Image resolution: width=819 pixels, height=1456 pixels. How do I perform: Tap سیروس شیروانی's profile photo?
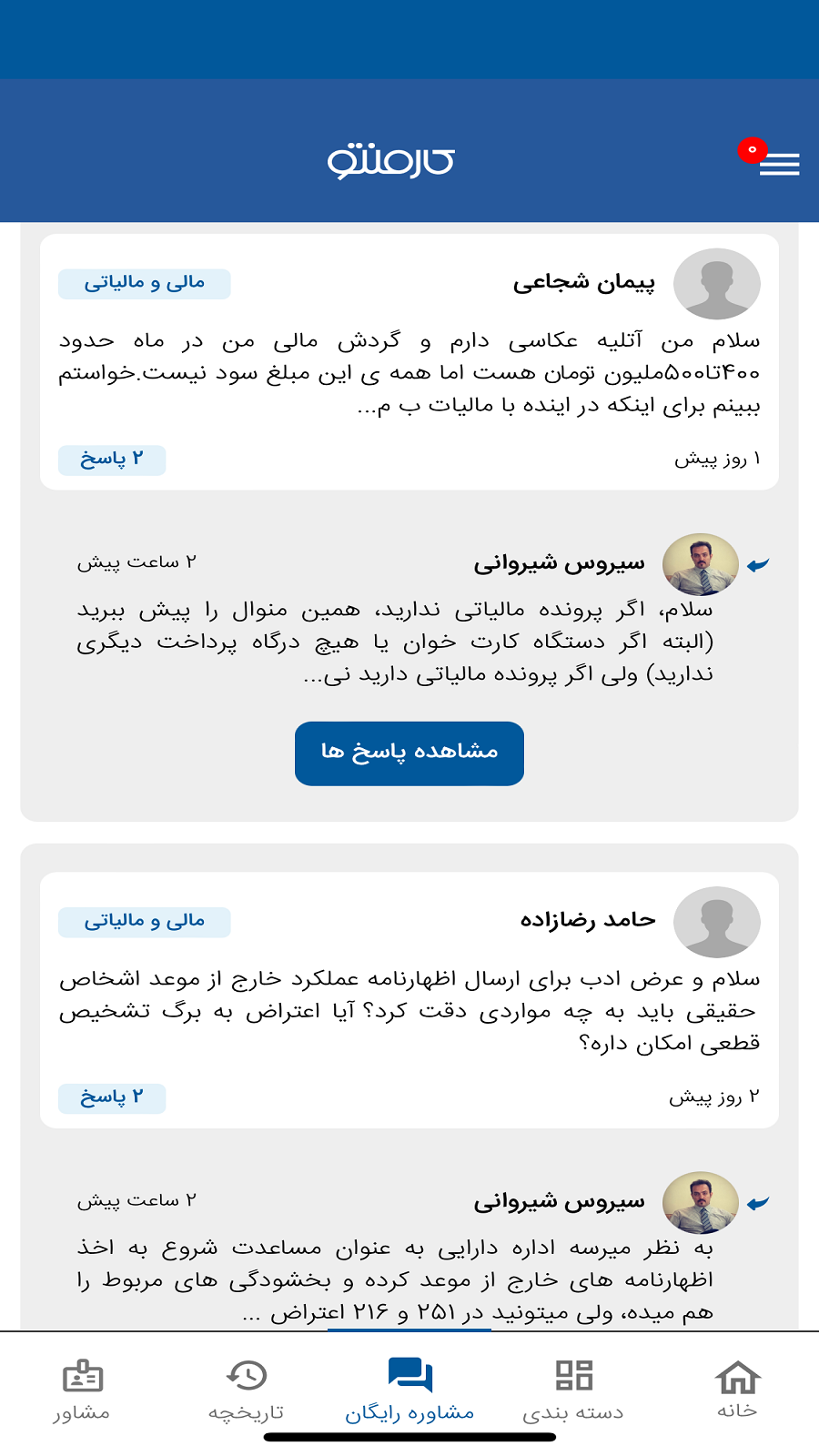pyautogui.click(x=699, y=562)
